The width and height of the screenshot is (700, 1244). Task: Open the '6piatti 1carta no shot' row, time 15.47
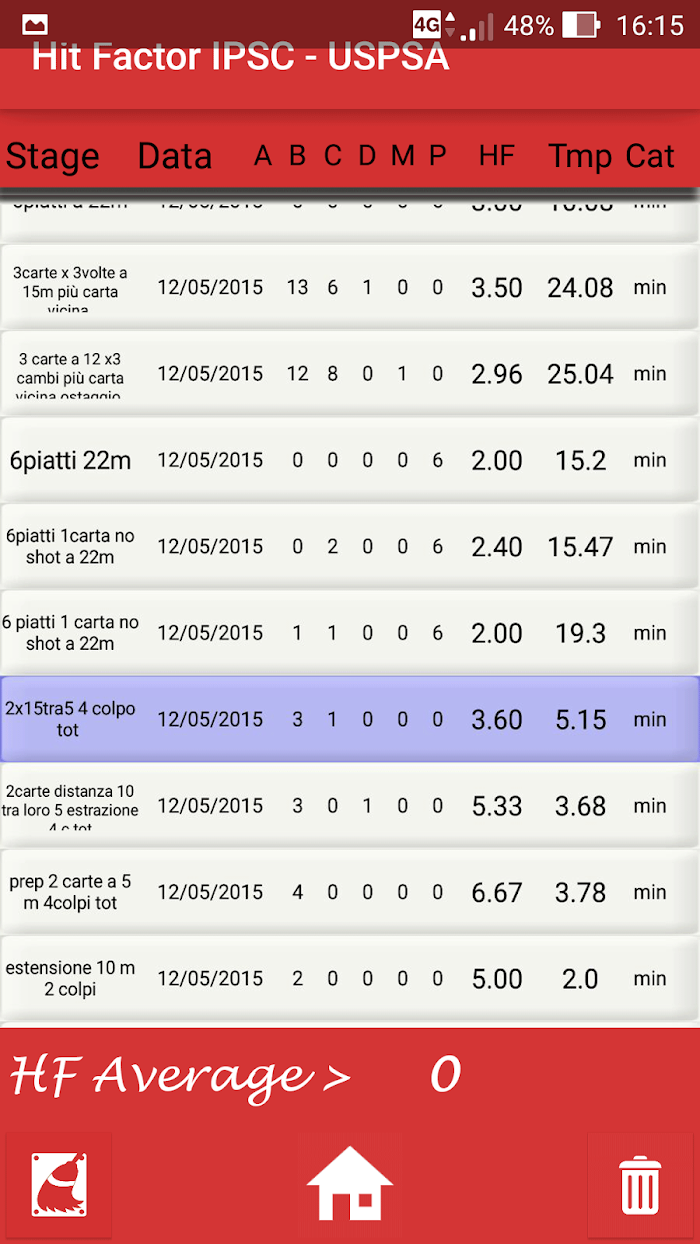tap(350, 547)
